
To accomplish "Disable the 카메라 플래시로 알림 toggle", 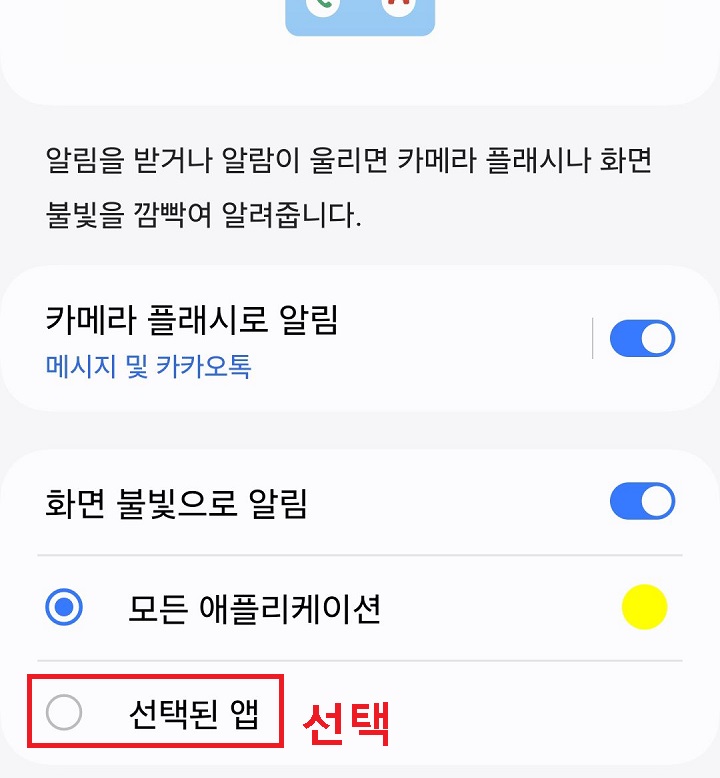I will (x=643, y=338).
